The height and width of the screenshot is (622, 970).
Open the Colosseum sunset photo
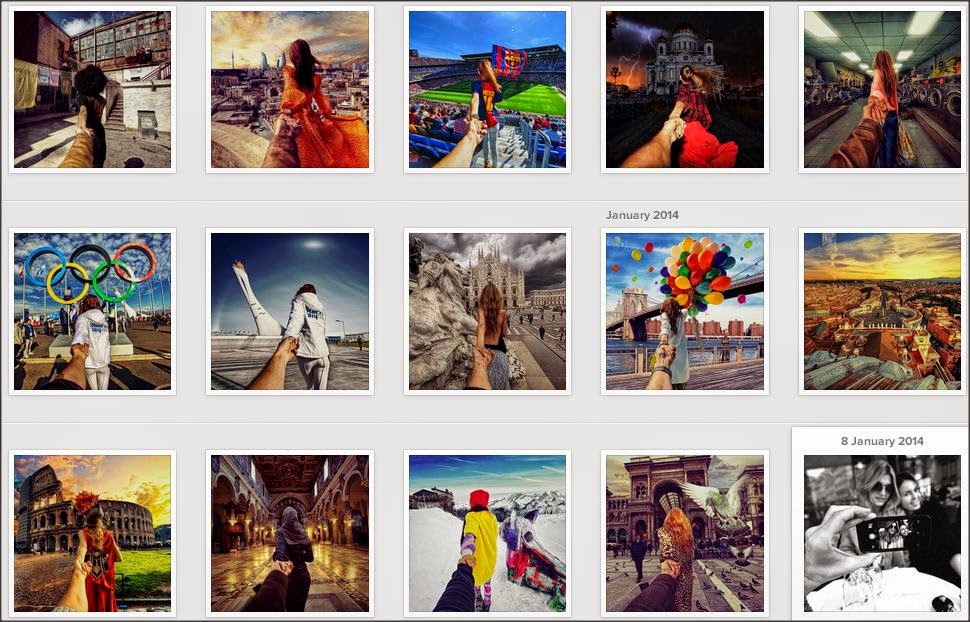tap(92, 533)
